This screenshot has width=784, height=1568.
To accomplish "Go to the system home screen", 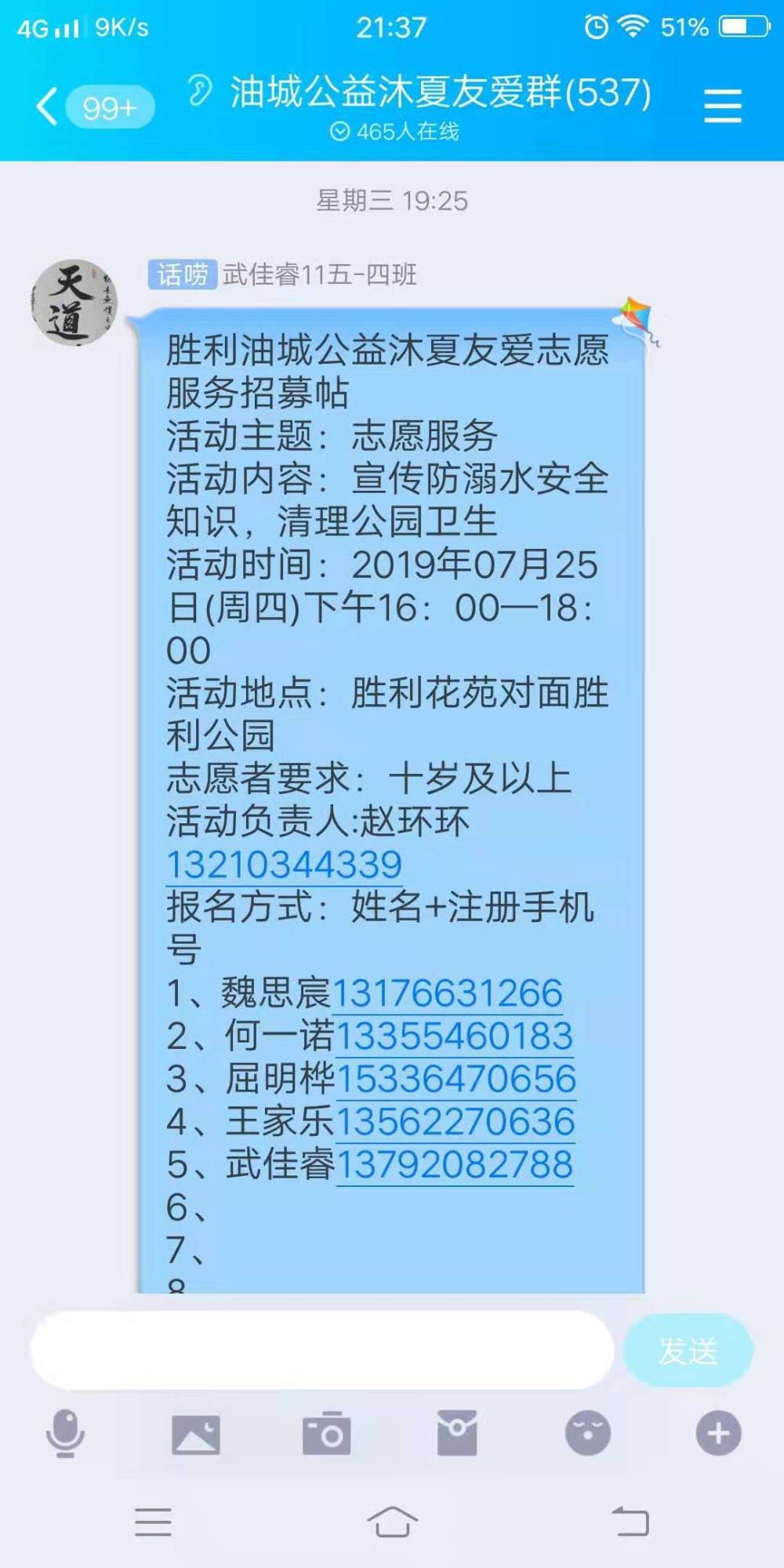I will 392,1522.
